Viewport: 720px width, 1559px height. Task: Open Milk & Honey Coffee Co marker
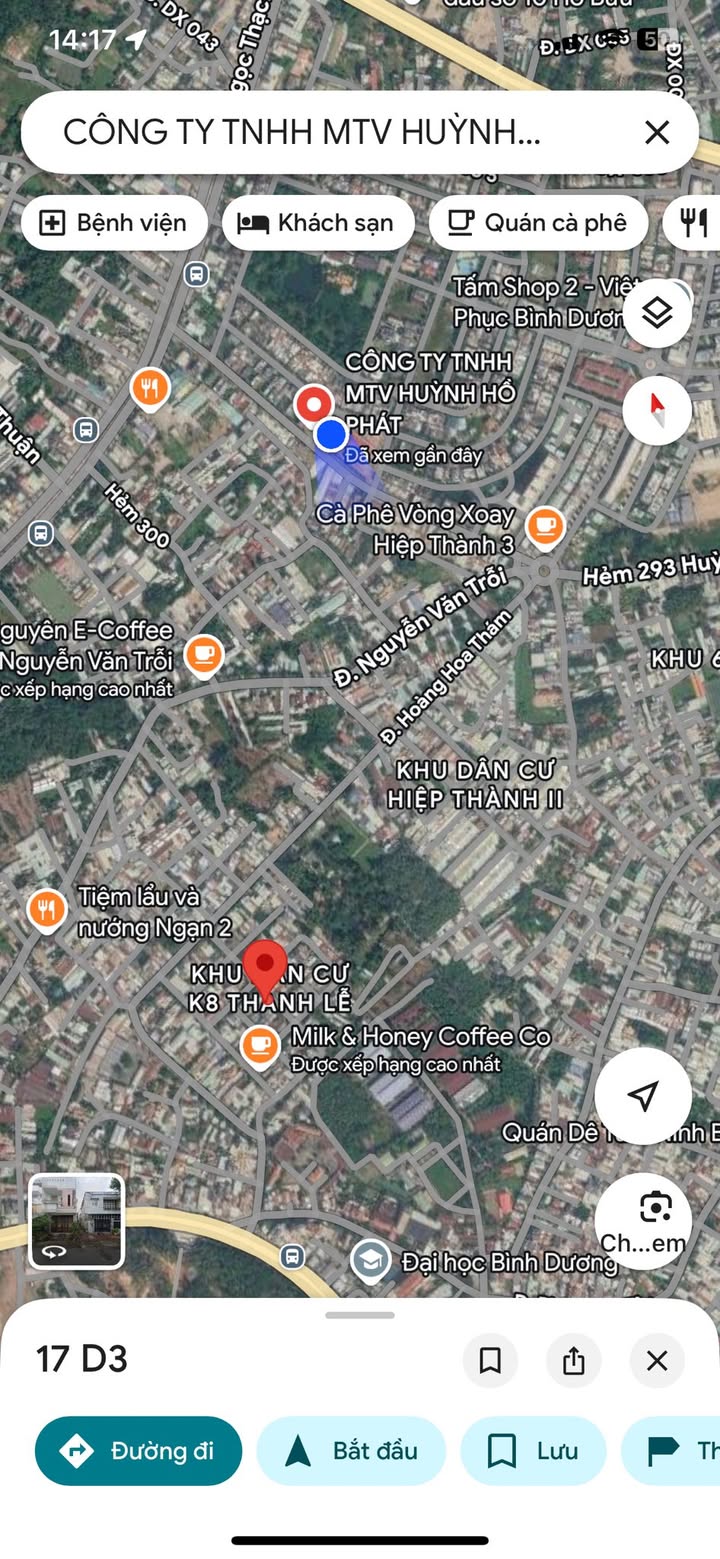point(261,1046)
